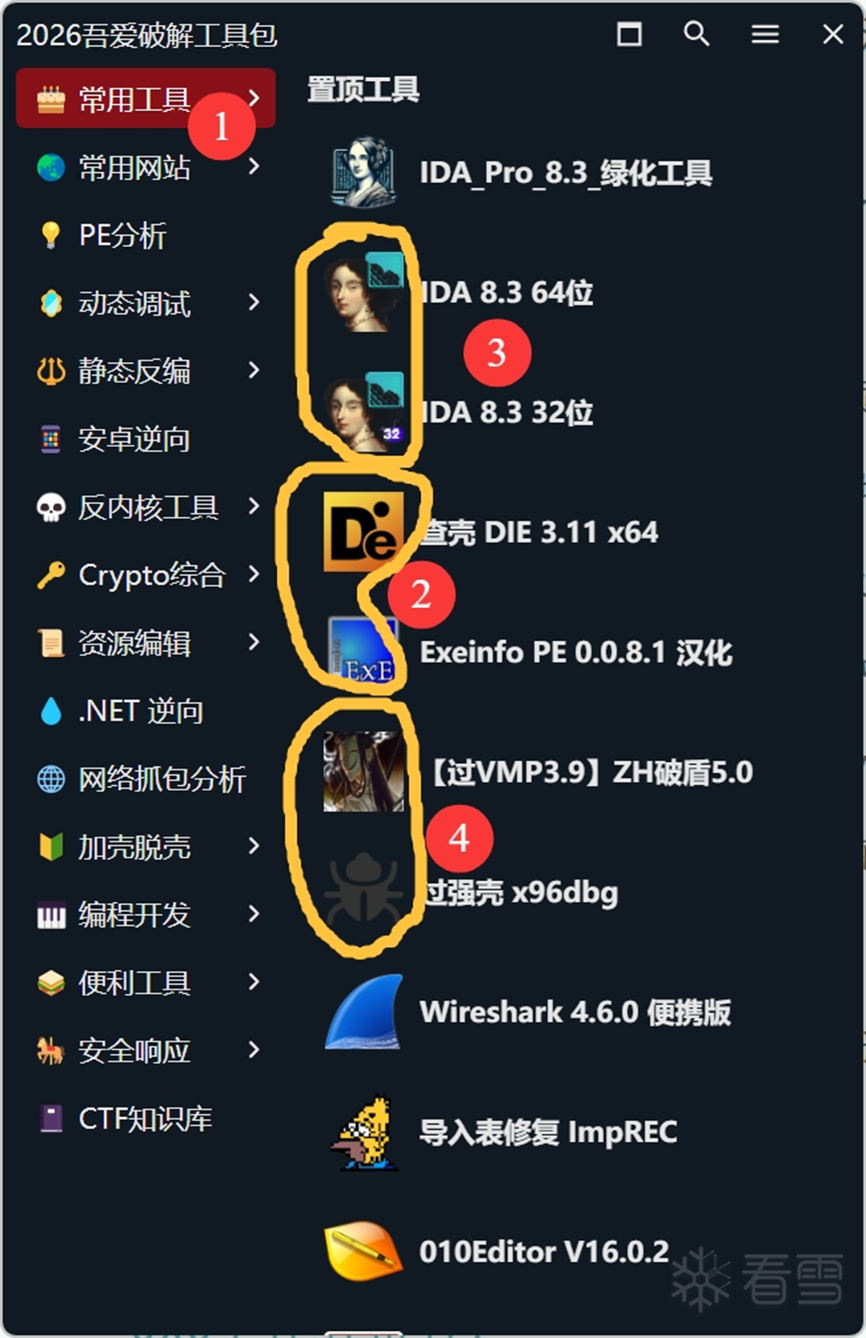
Task: Open Exeinfo PE 0.0.8.1 汉化
Action: [575, 652]
